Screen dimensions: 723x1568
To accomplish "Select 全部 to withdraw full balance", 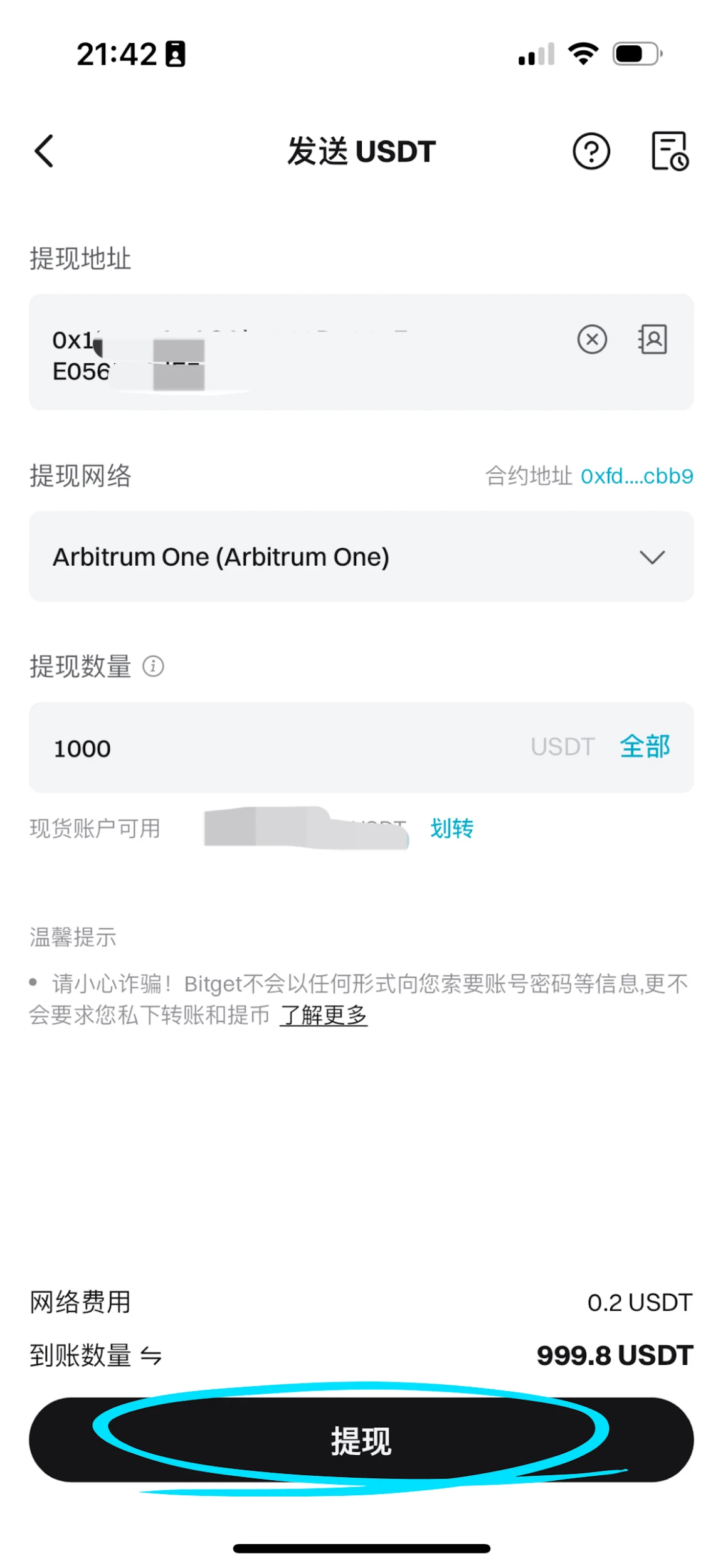I will click(645, 747).
